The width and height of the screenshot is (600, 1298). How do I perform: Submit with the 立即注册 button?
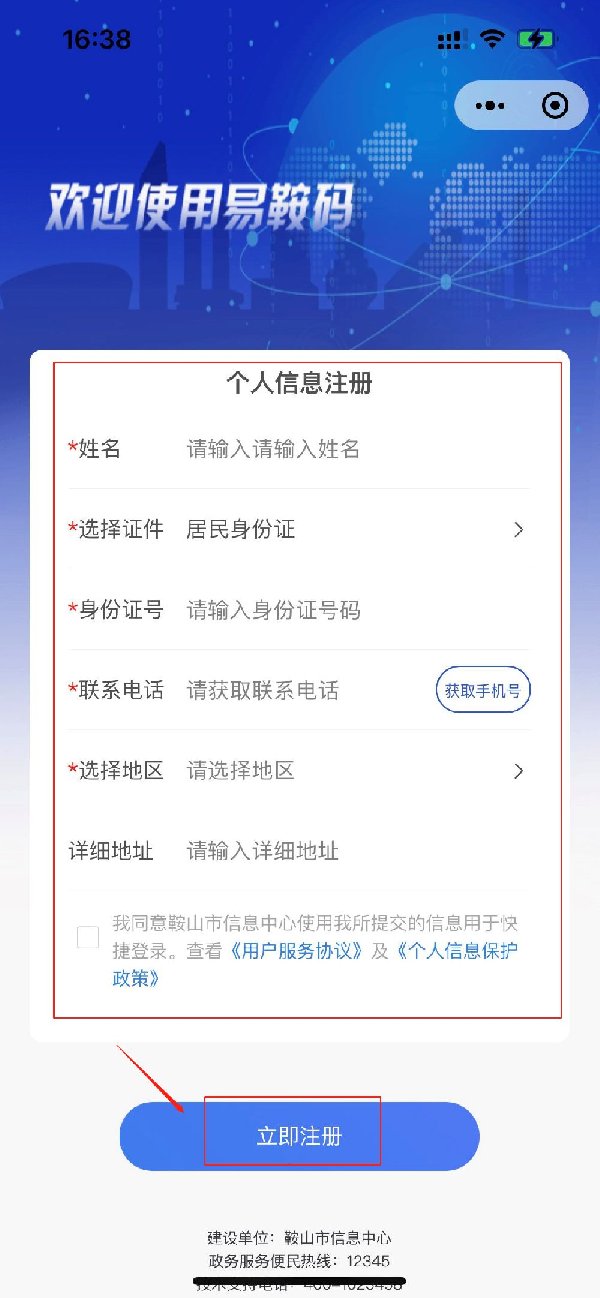pyautogui.click(x=300, y=1136)
